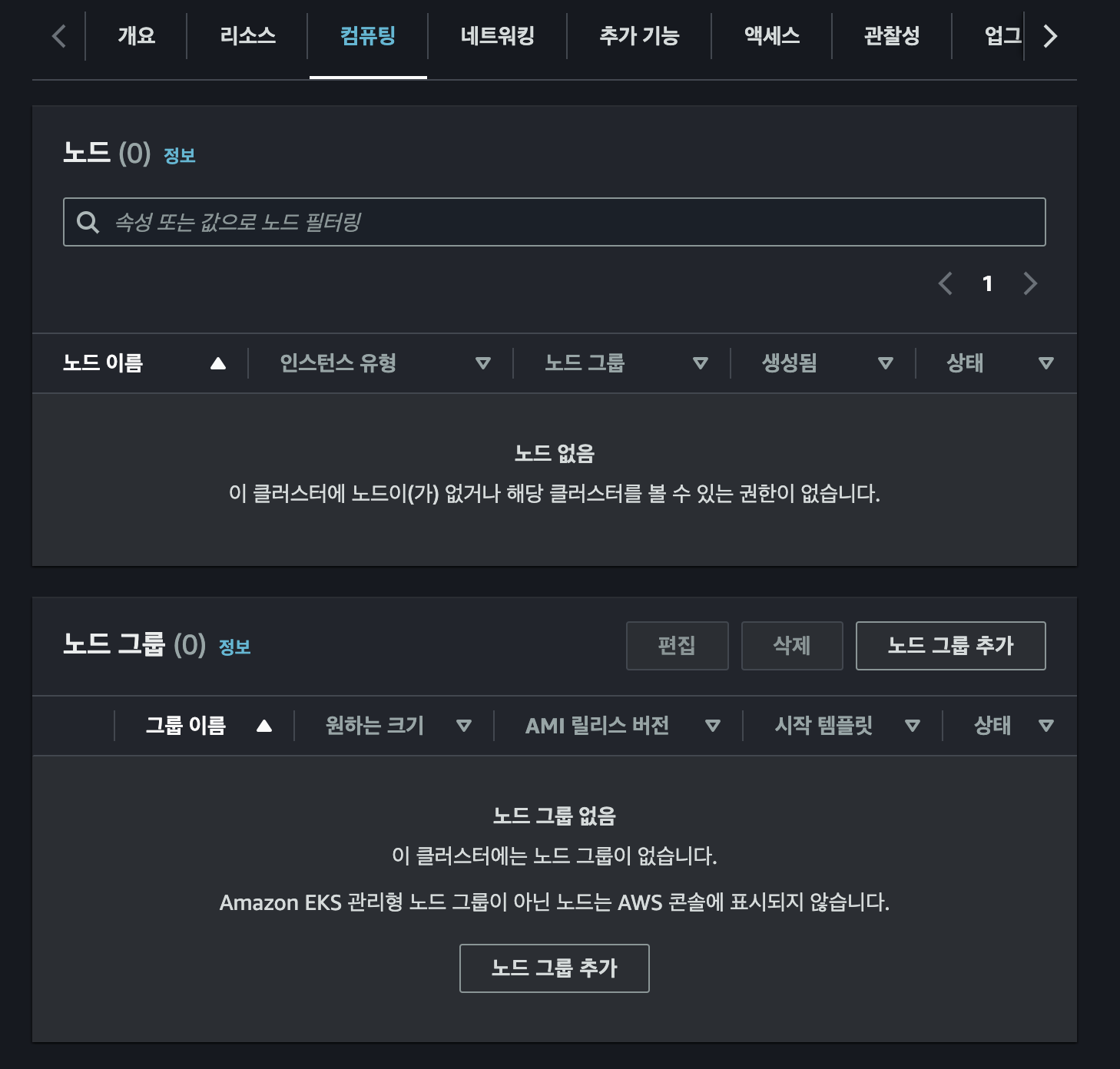Tap the top 노드 그룹 추가 button
This screenshot has width=1120, height=1069.
point(950,646)
